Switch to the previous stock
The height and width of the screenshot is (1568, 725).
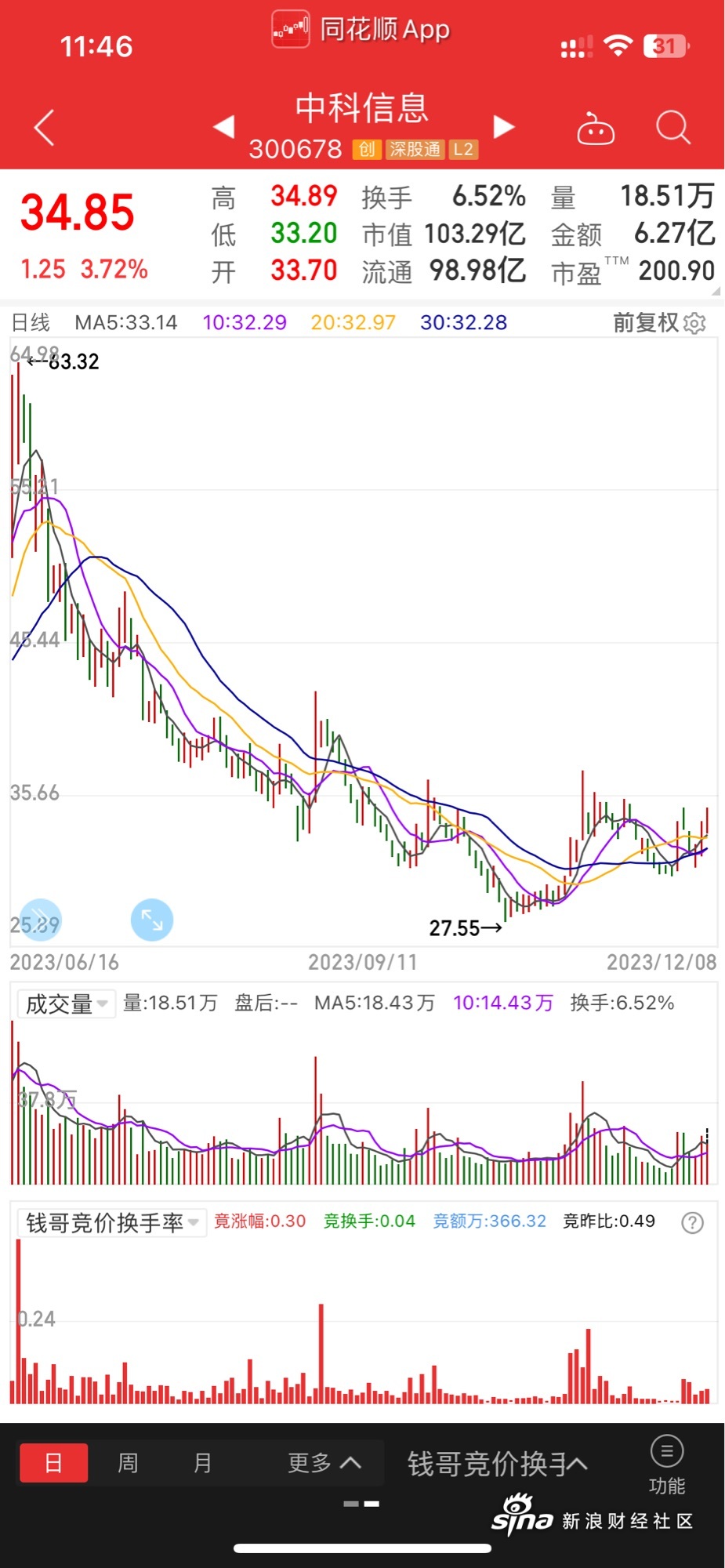[x=223, y=126]
